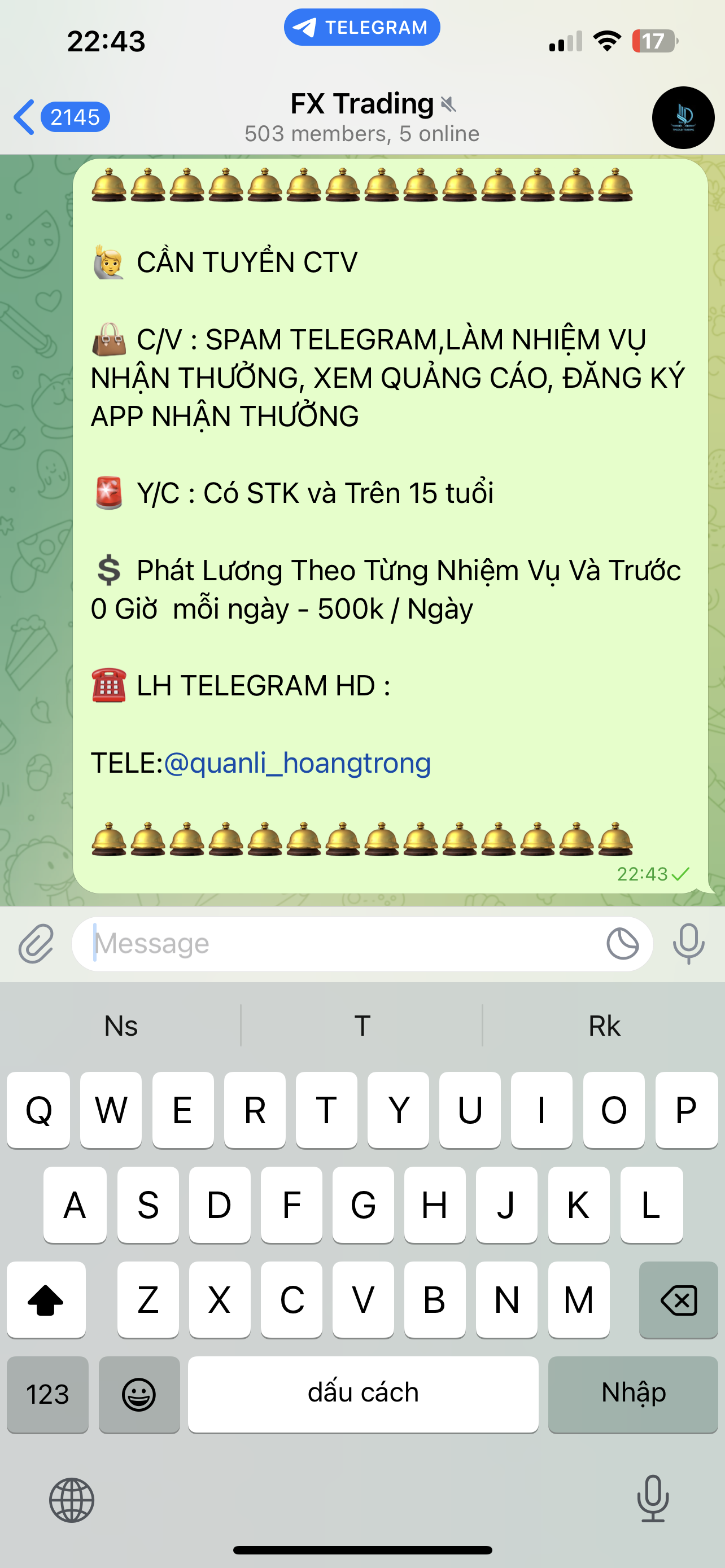Start keyboard dictation microphone
Image resolution: width=725 pixels, height=1568 pixels.
pyautogui.click(x=653, y=1499)
